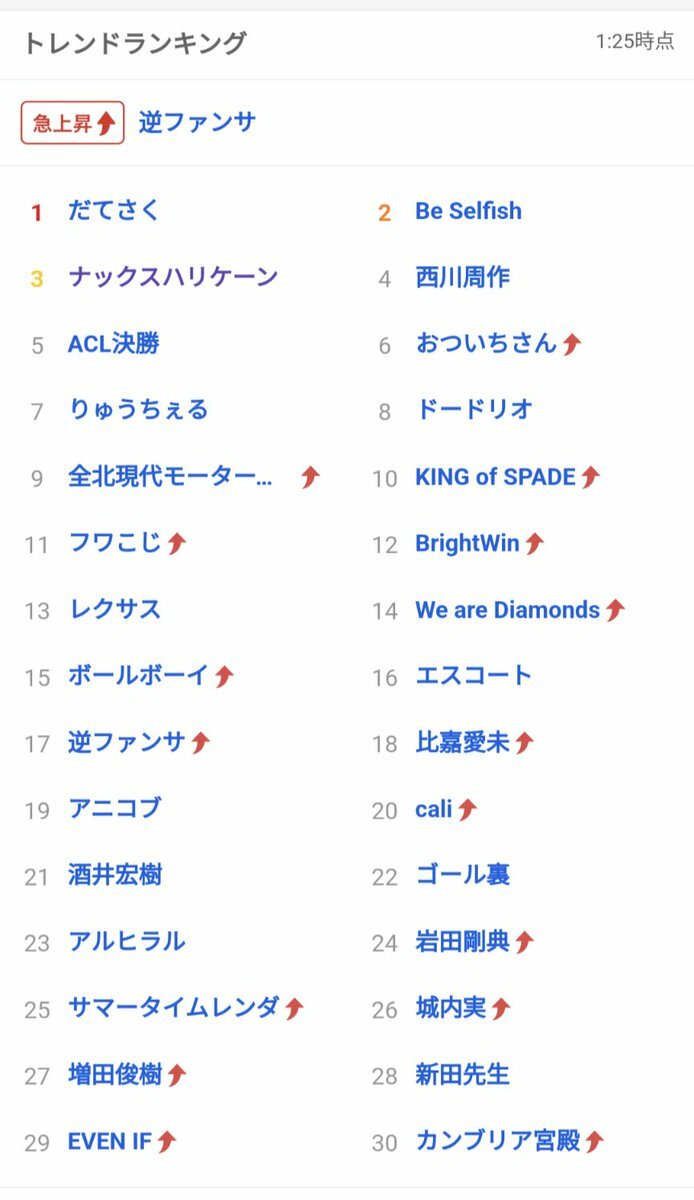View カンブリア宮殿 trend
This screenshot has height=1200, width=694.
pyautogui.click(x=497, y=1141)
